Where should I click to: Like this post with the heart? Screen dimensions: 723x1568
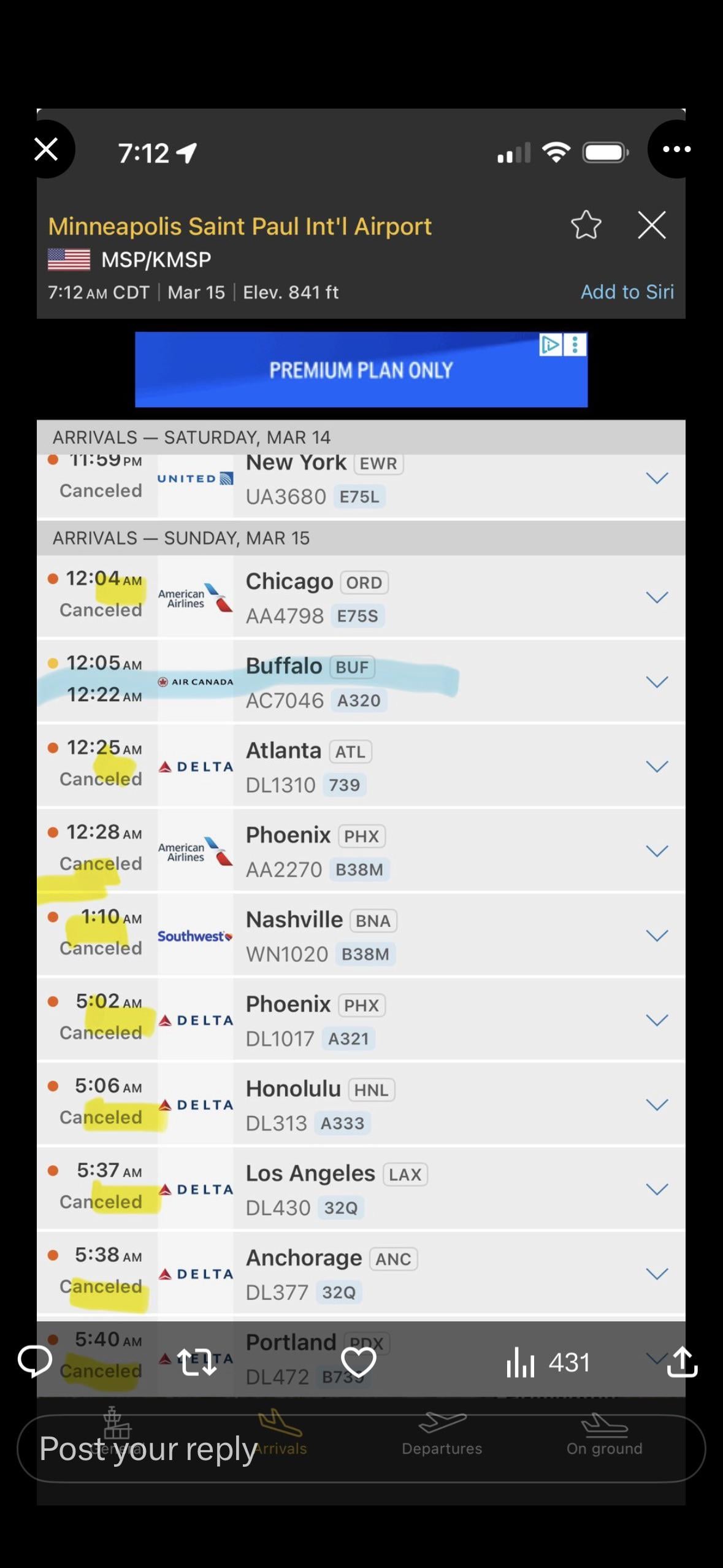(x=359, y=1362)
